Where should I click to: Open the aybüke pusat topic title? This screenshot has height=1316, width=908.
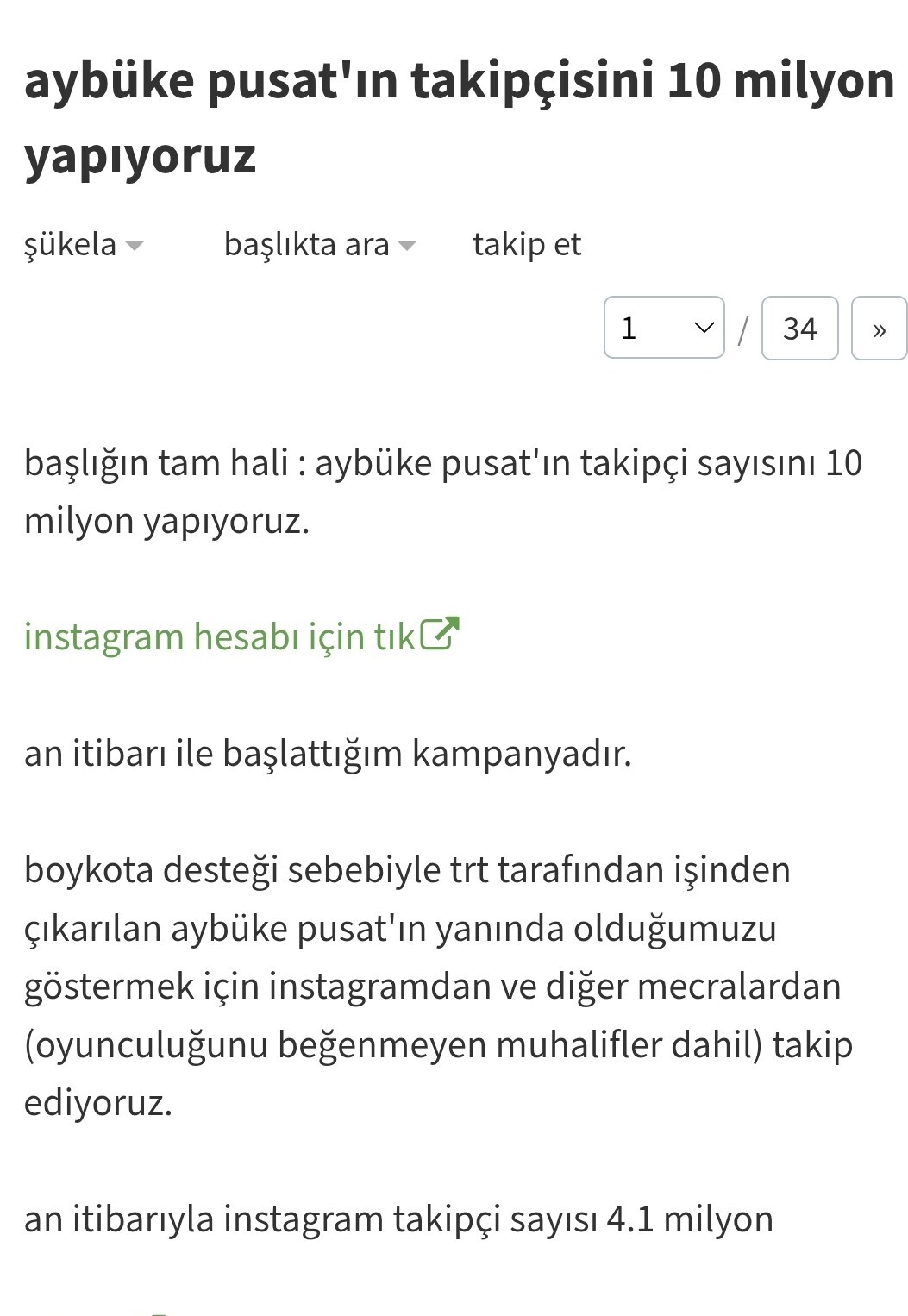coord(457,116)
